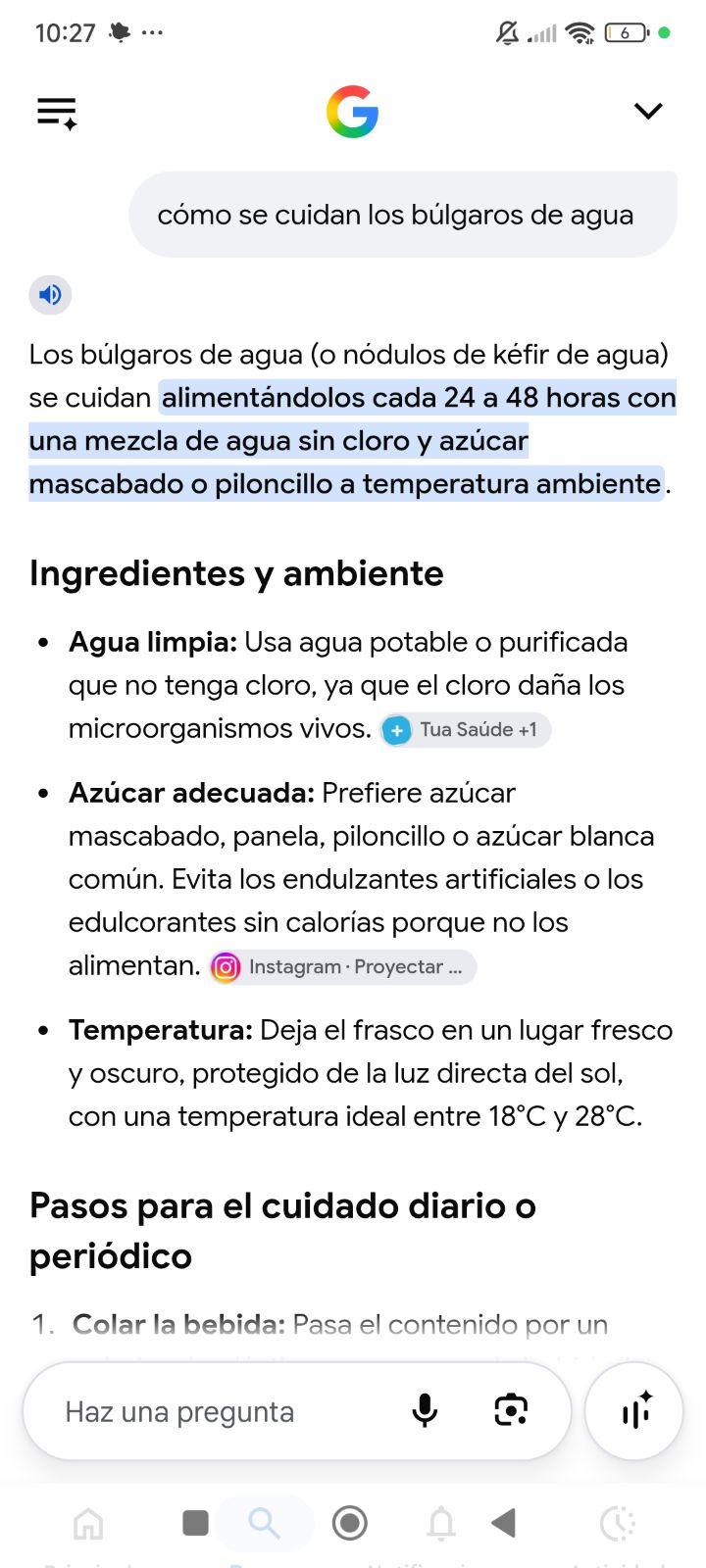Start live voice conversation mode
Screen dimensions: 706x1568
[x=633, y=1411]
